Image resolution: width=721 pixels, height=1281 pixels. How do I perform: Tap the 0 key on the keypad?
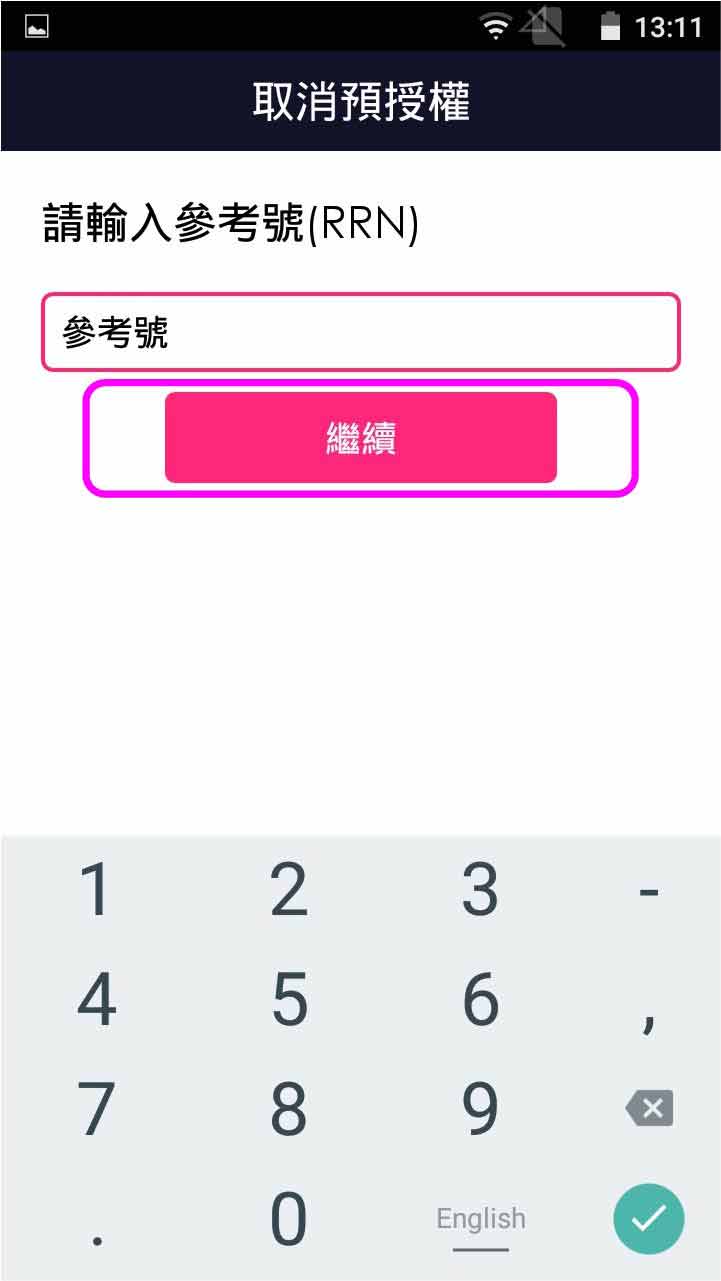coord(289,1218)
